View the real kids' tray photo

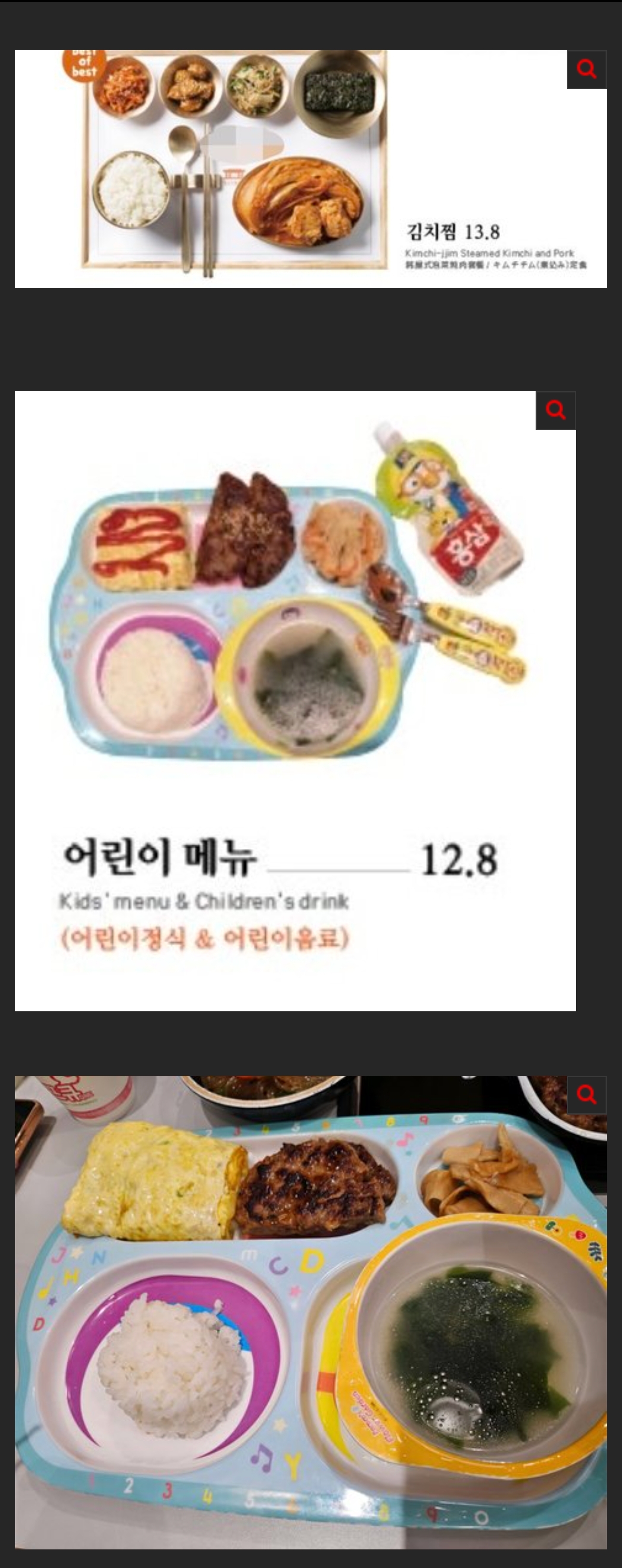[311, 1312]
